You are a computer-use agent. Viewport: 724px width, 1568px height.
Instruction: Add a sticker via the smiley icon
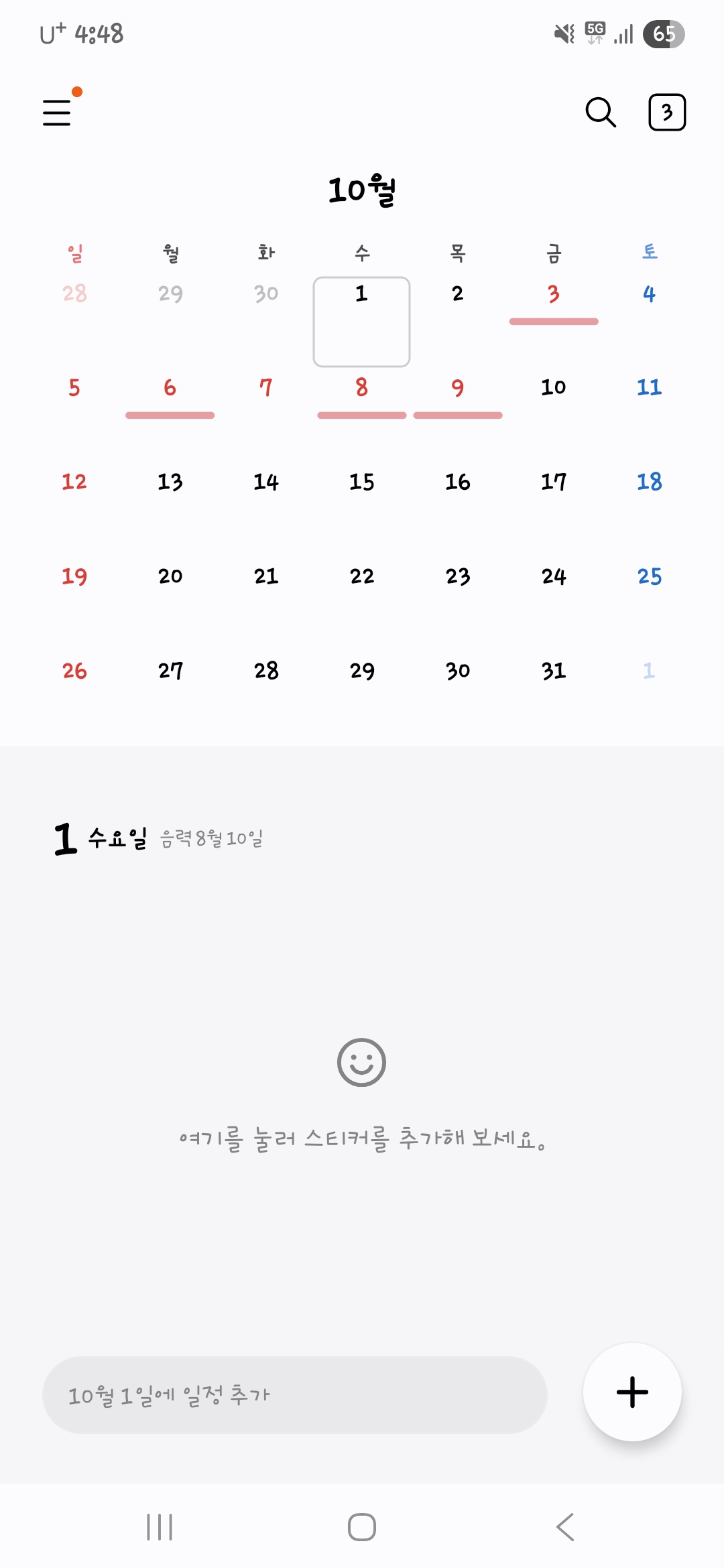(361, 1063)
